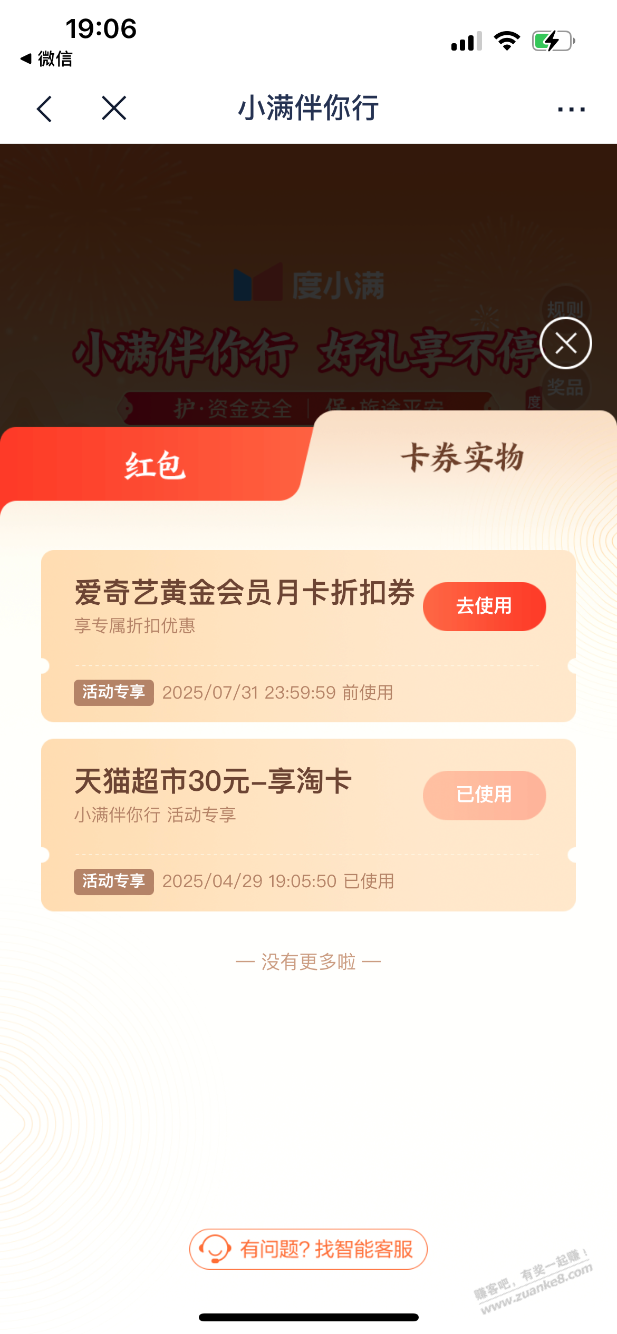Image resolution: width=617 pixels, height=1334 pixels.
Task: Switch to the 红包 tab
Action: (155, 465)
